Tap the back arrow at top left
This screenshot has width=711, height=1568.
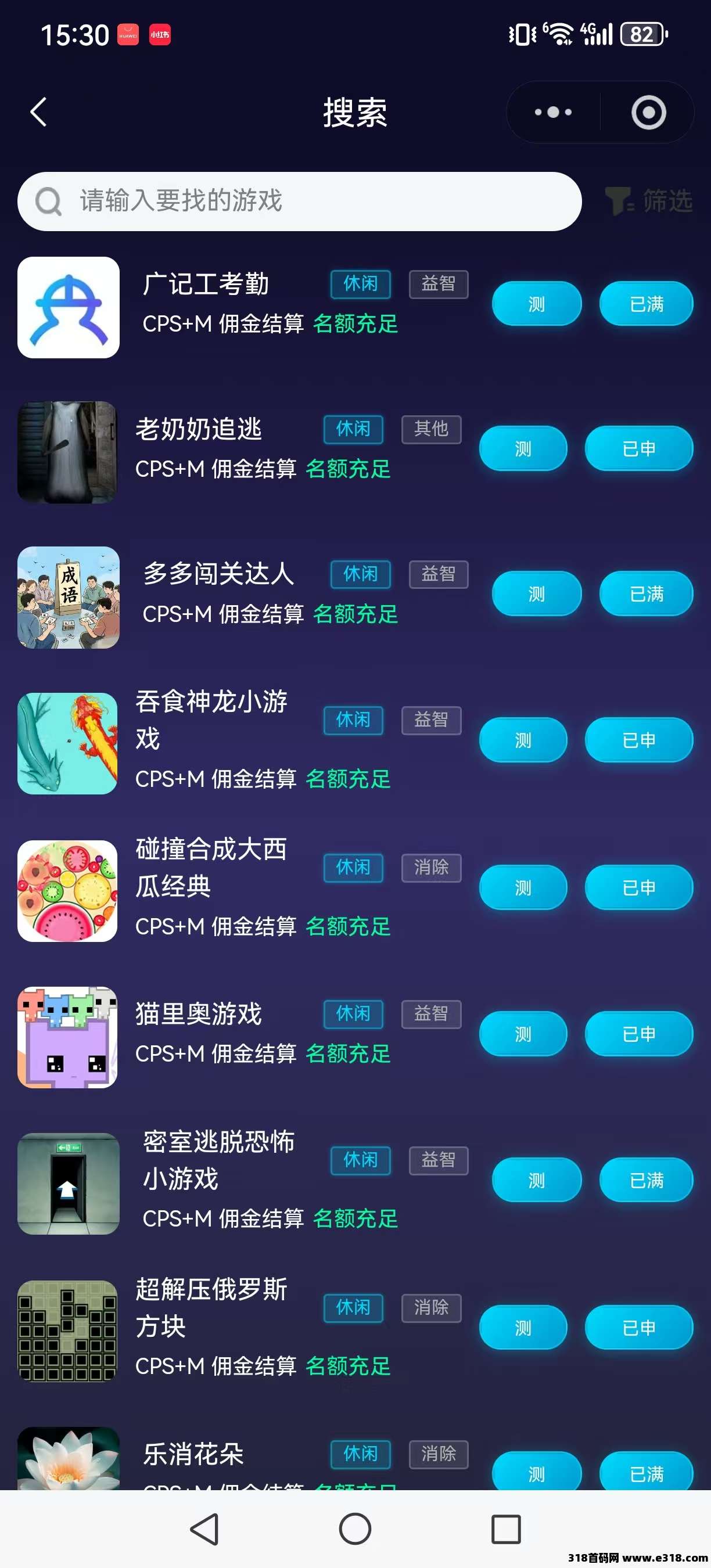(x=38, y=113)
